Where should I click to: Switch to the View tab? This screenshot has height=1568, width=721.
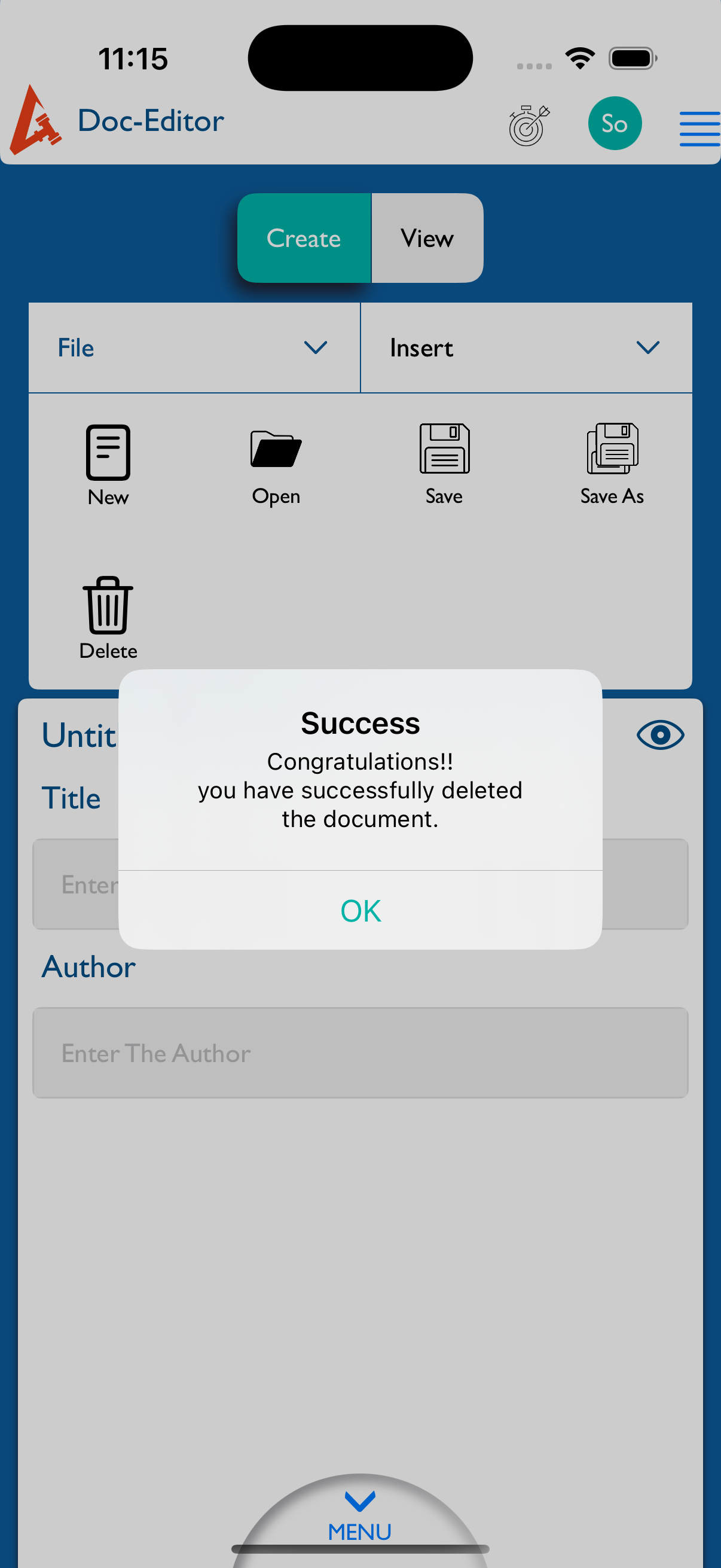[426, 238]
